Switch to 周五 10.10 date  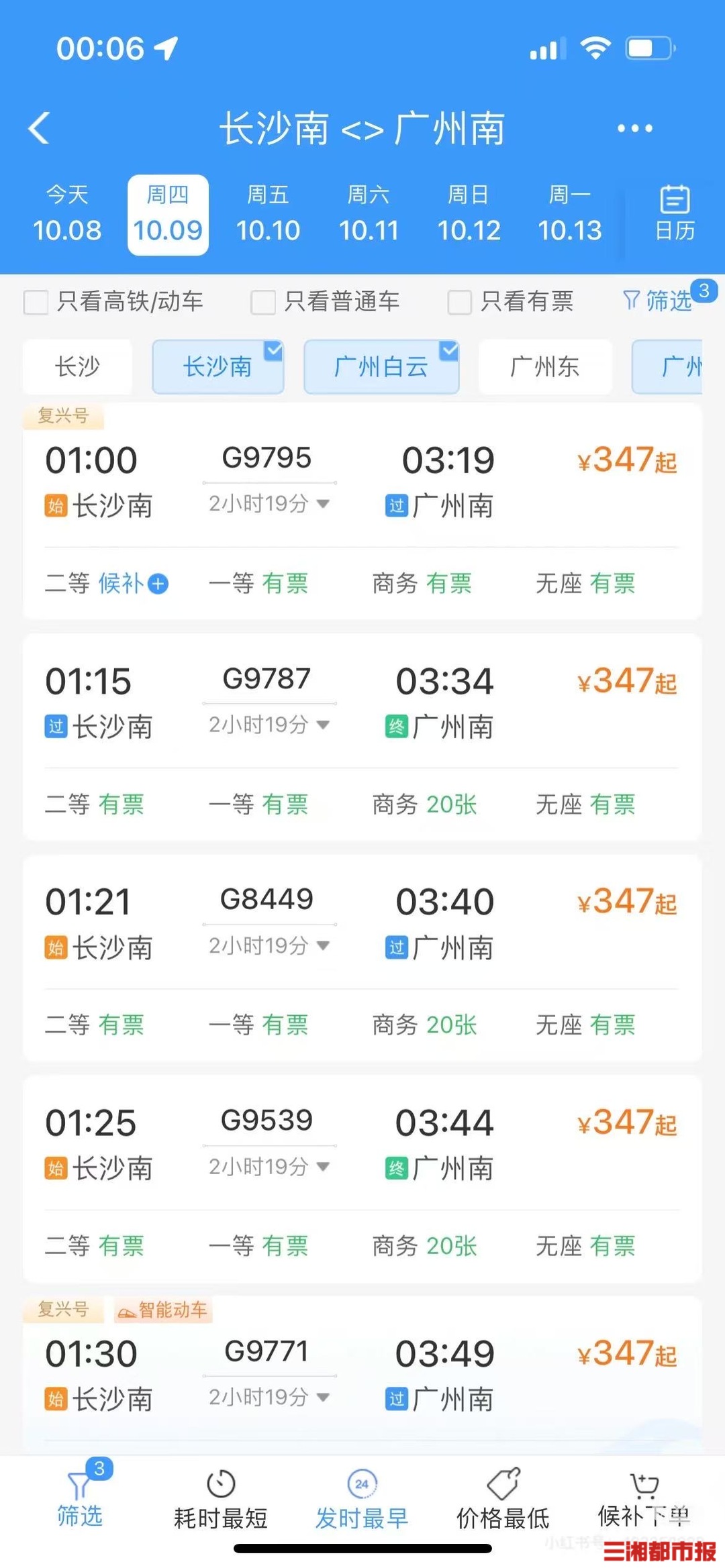(x=268, y=215)
